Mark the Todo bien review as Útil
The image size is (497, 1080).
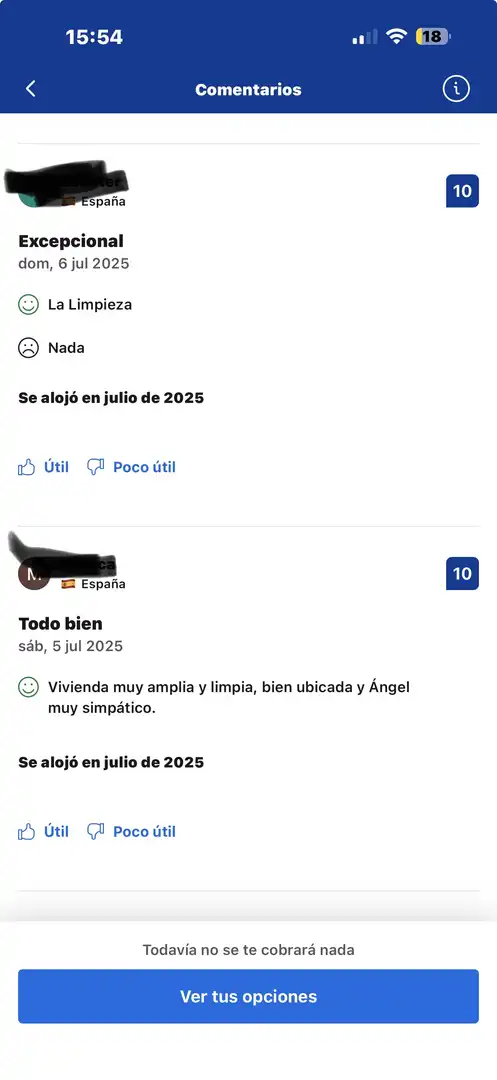click(x=43, y=831)
